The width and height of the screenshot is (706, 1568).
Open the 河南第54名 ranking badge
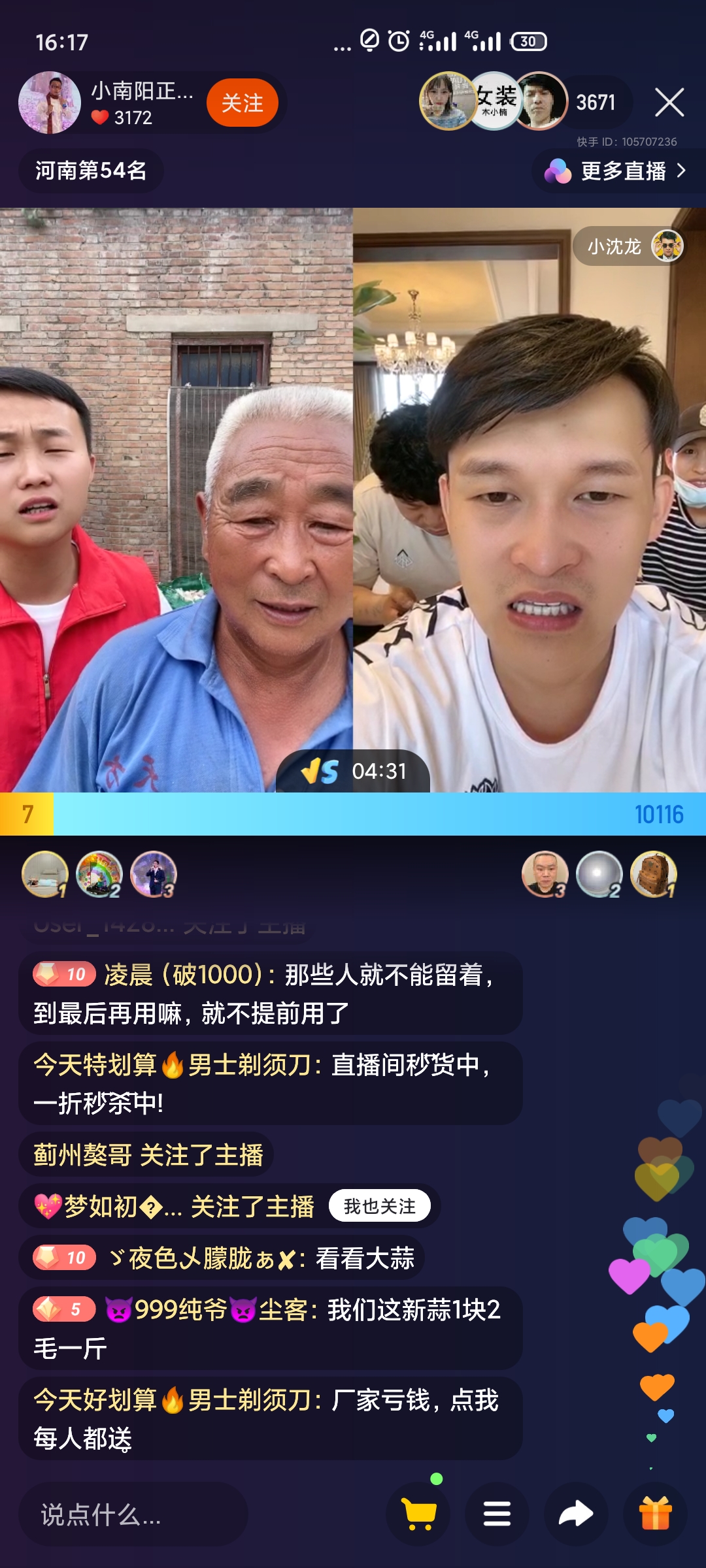pos(91,171)
